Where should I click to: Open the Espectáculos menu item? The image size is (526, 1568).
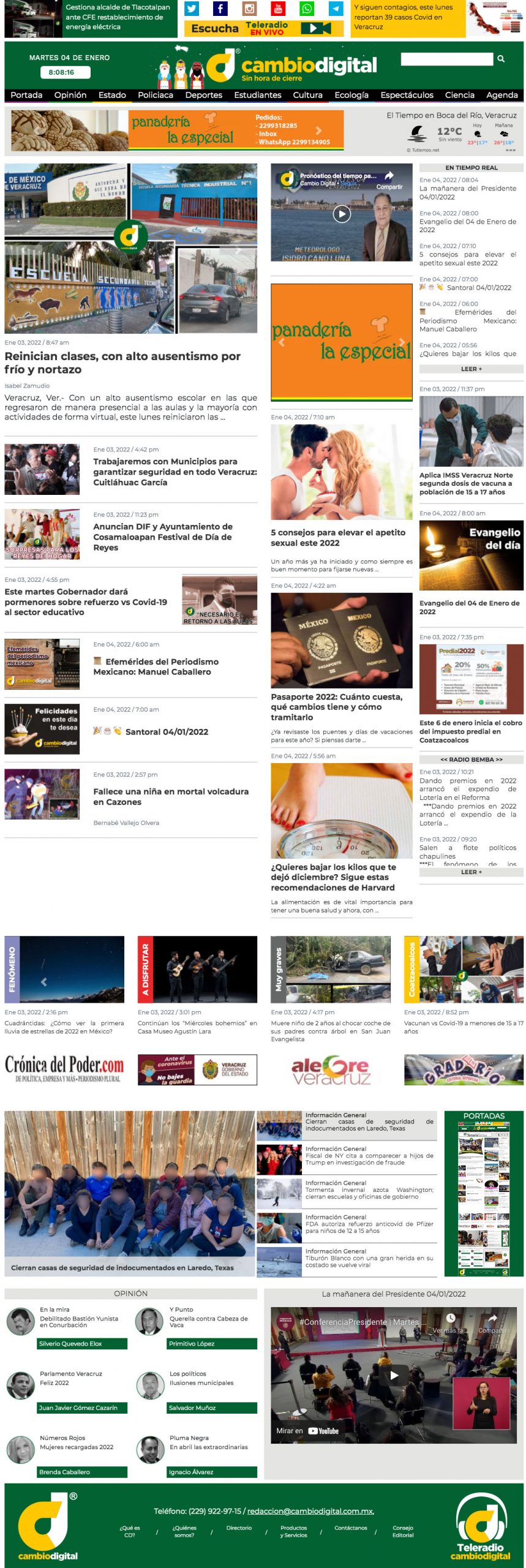click(407, 95)
